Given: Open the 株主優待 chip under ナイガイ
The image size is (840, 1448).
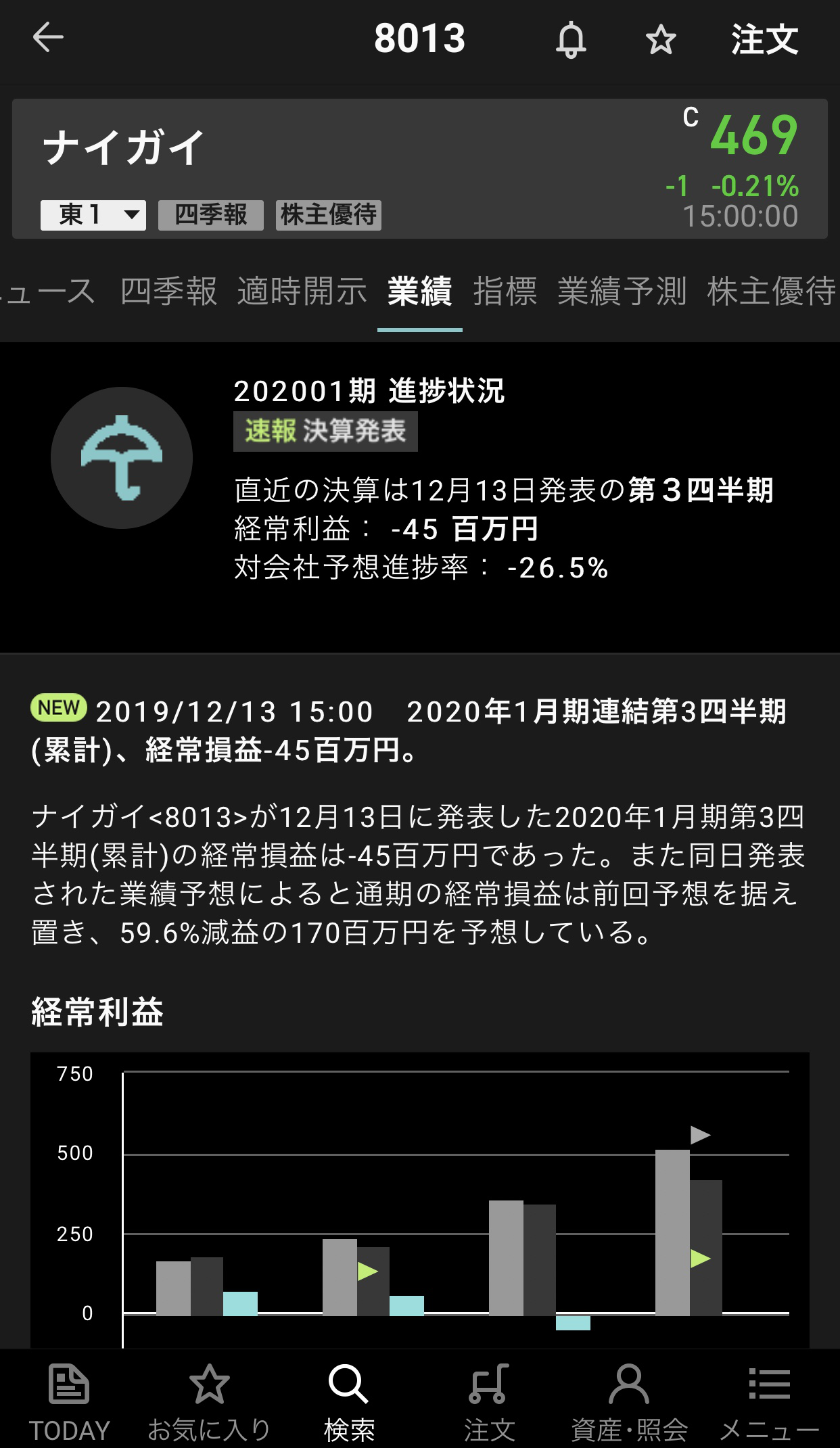Looking at the screenshot, I should (328, 215).
